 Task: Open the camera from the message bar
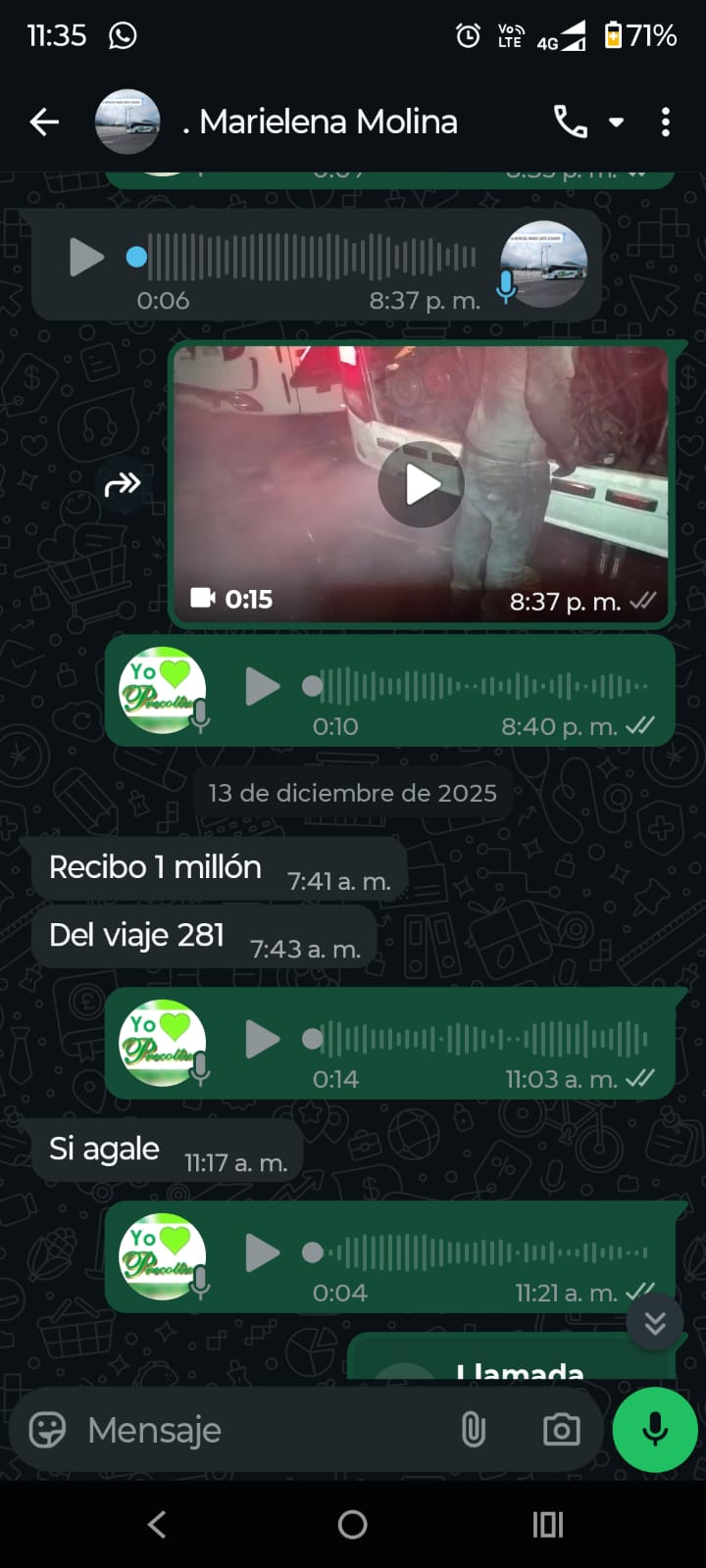pyautogui.click(x=561, y=1430)
